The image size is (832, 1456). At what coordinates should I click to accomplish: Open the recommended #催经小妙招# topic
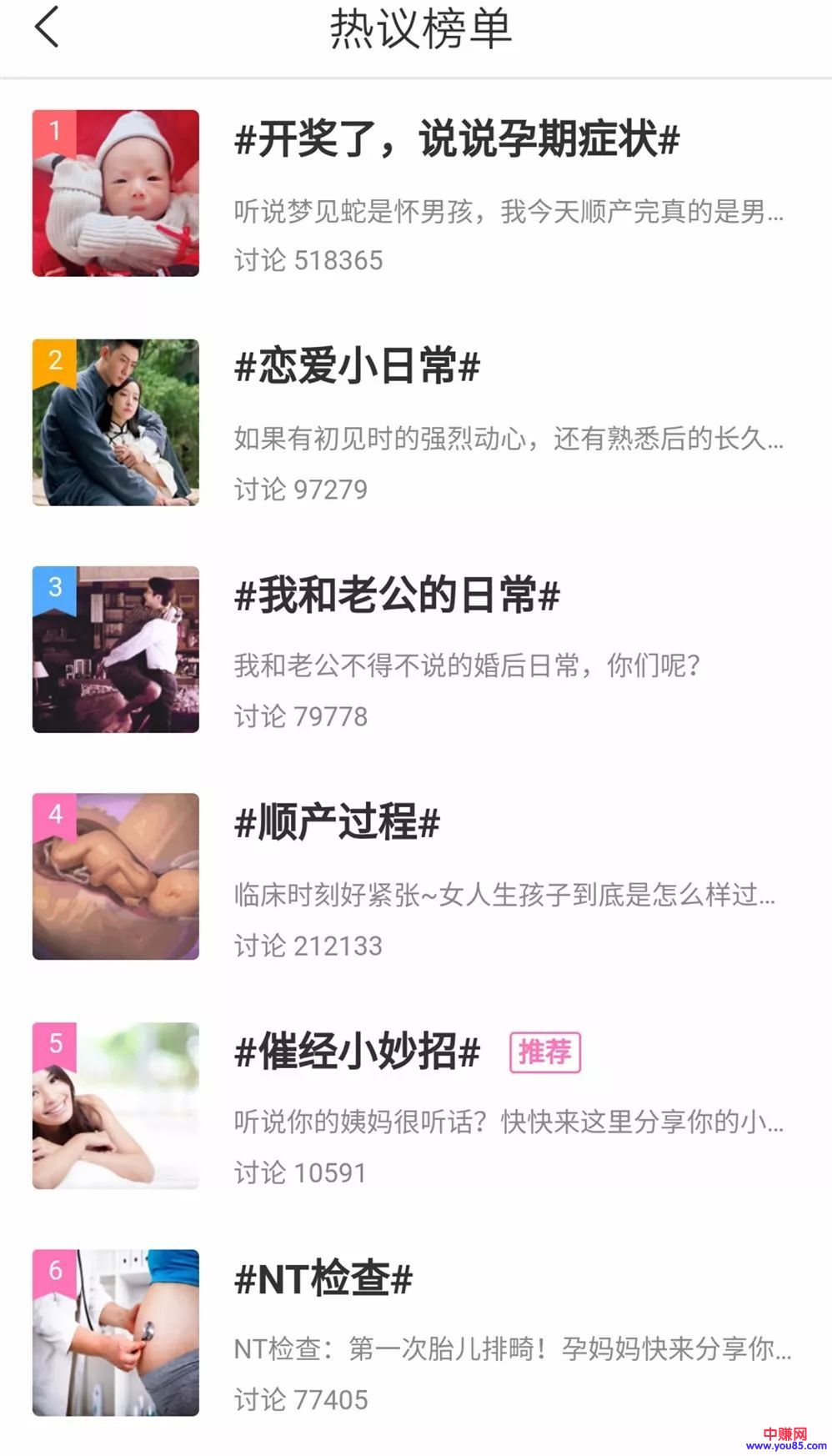point(357,1051)
